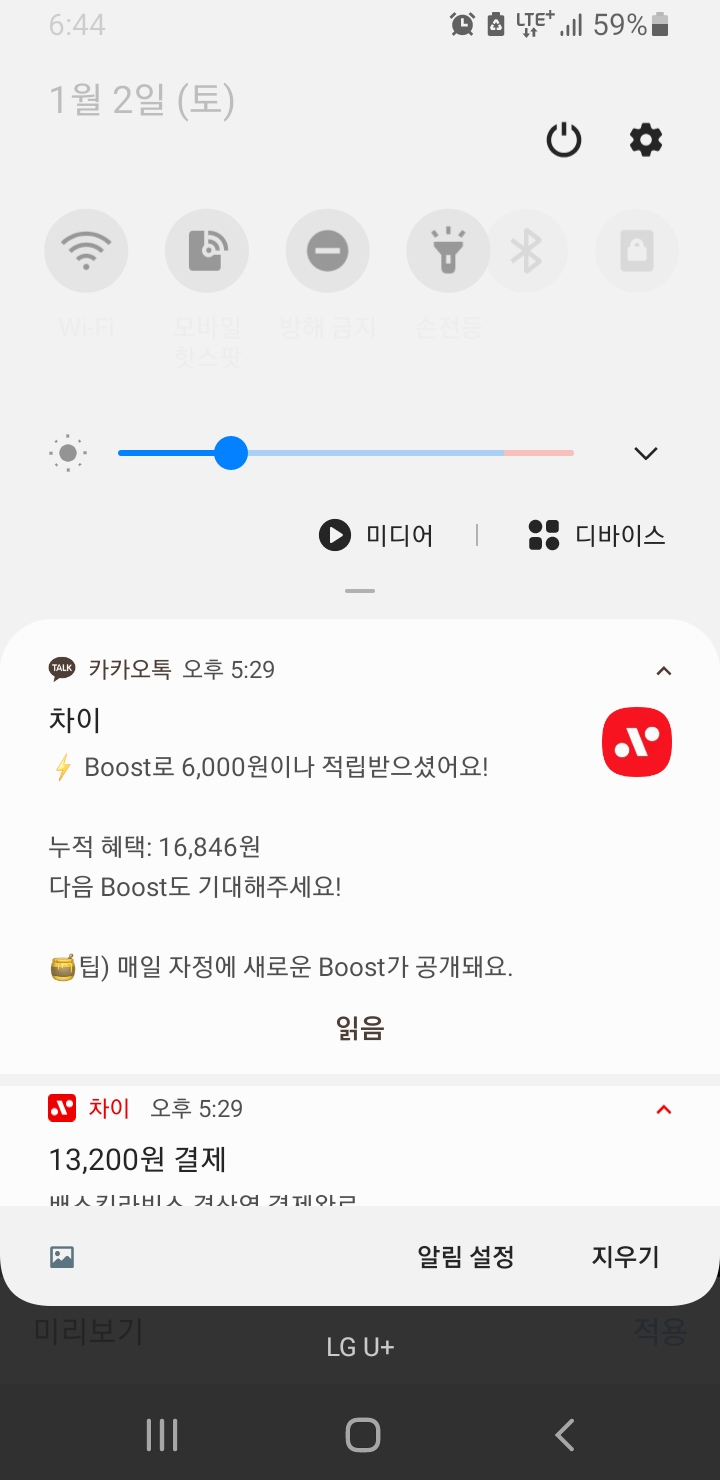Screen dimensions: 720x1480
Task: Clear all notifications with 지우기
Action: (x=625, y=1257)
